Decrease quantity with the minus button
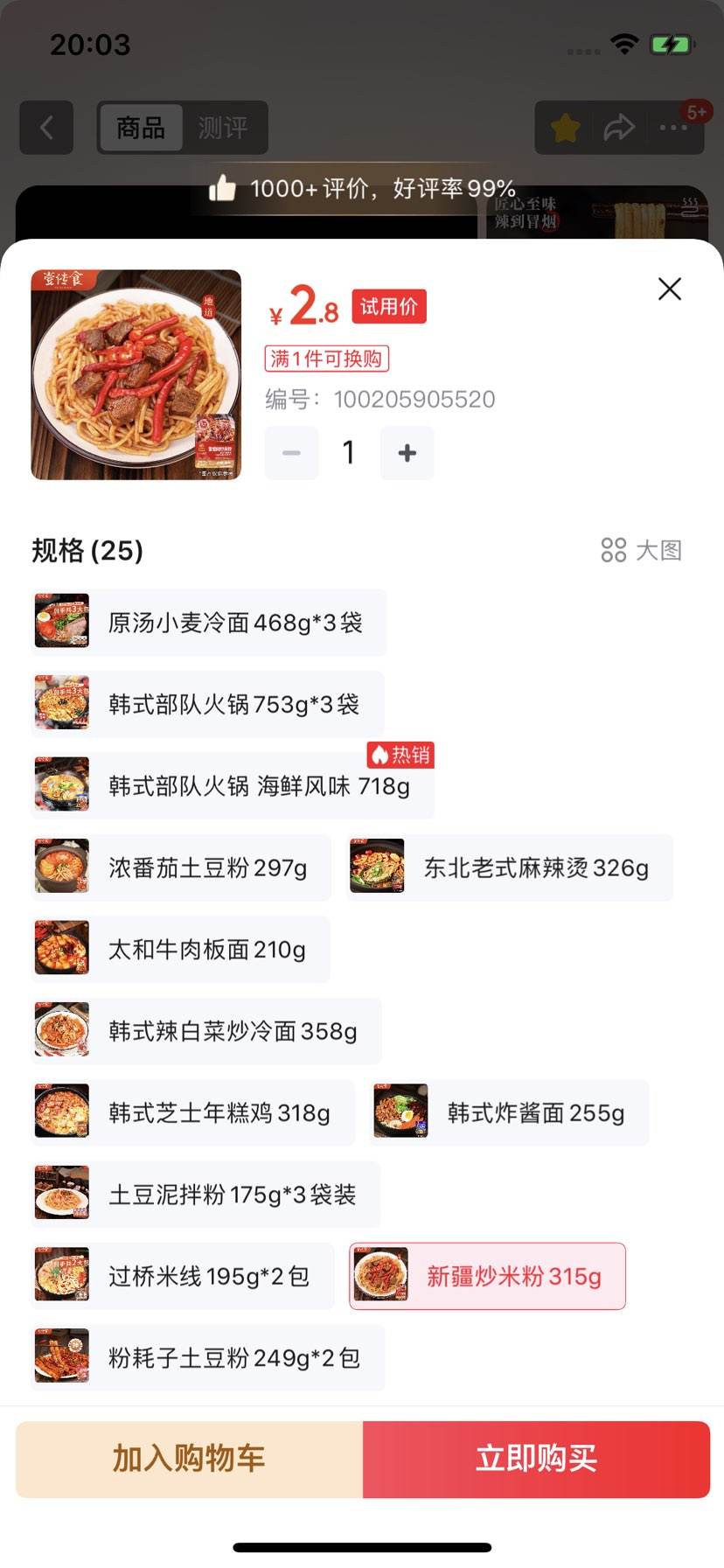 click(x=291, y=453)
